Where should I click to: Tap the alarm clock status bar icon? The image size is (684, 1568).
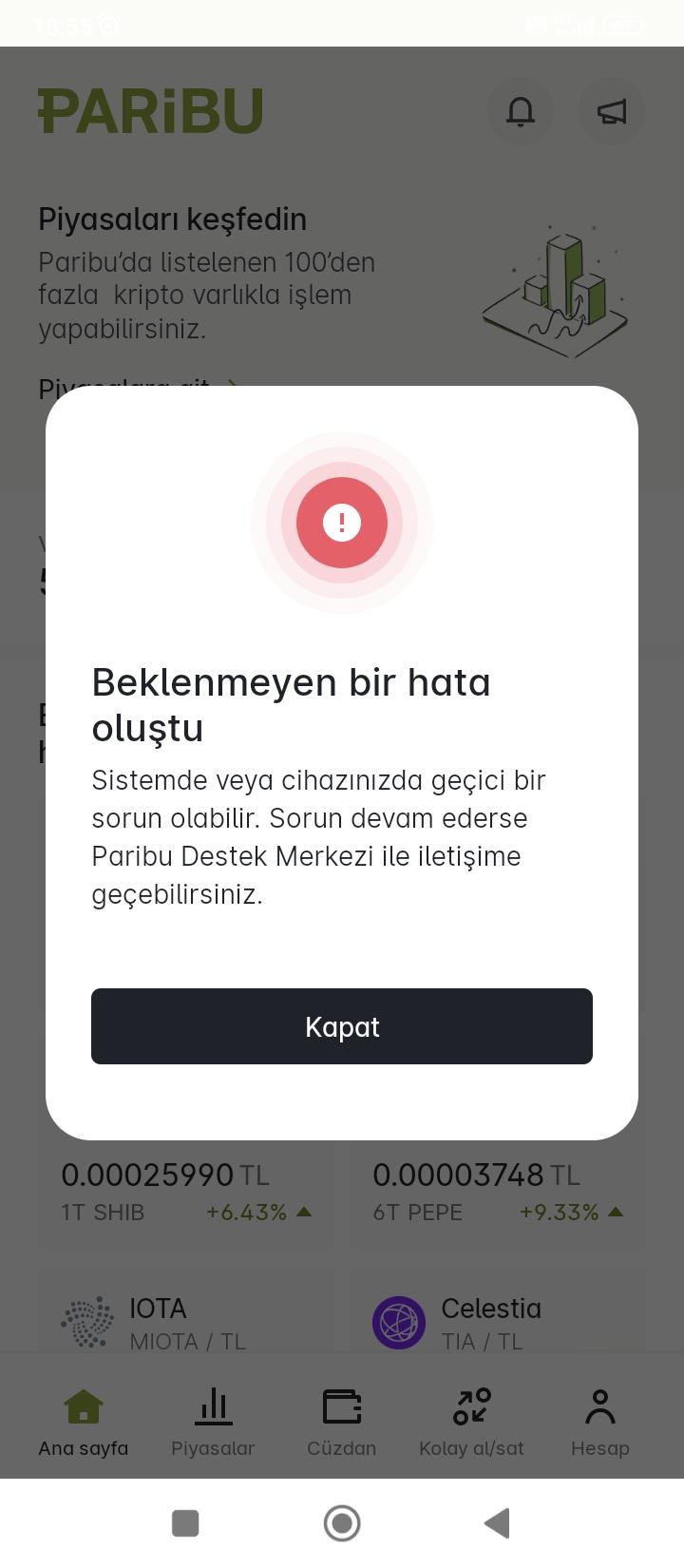pos(108,25)
